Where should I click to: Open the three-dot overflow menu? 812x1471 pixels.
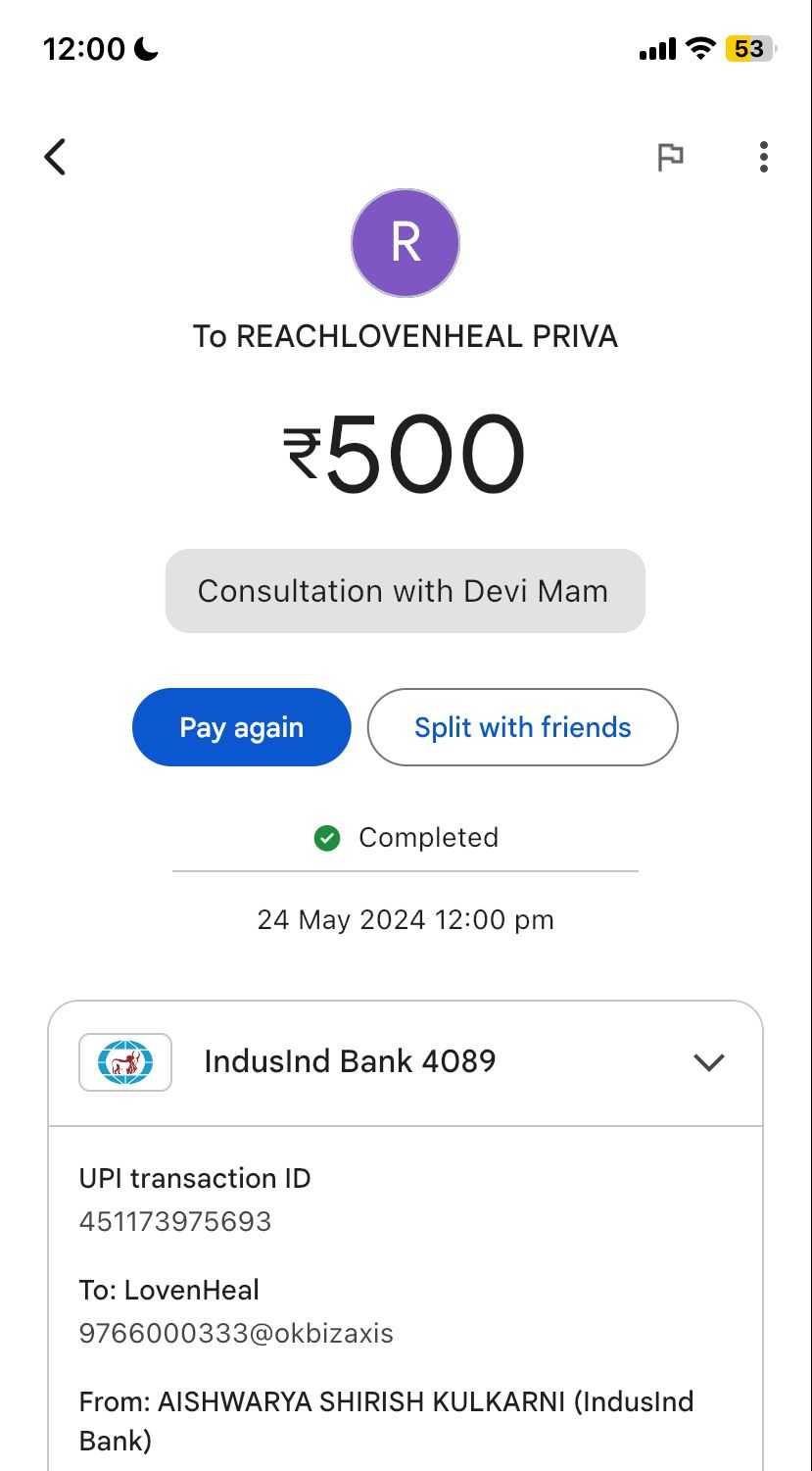click(763, 157)
